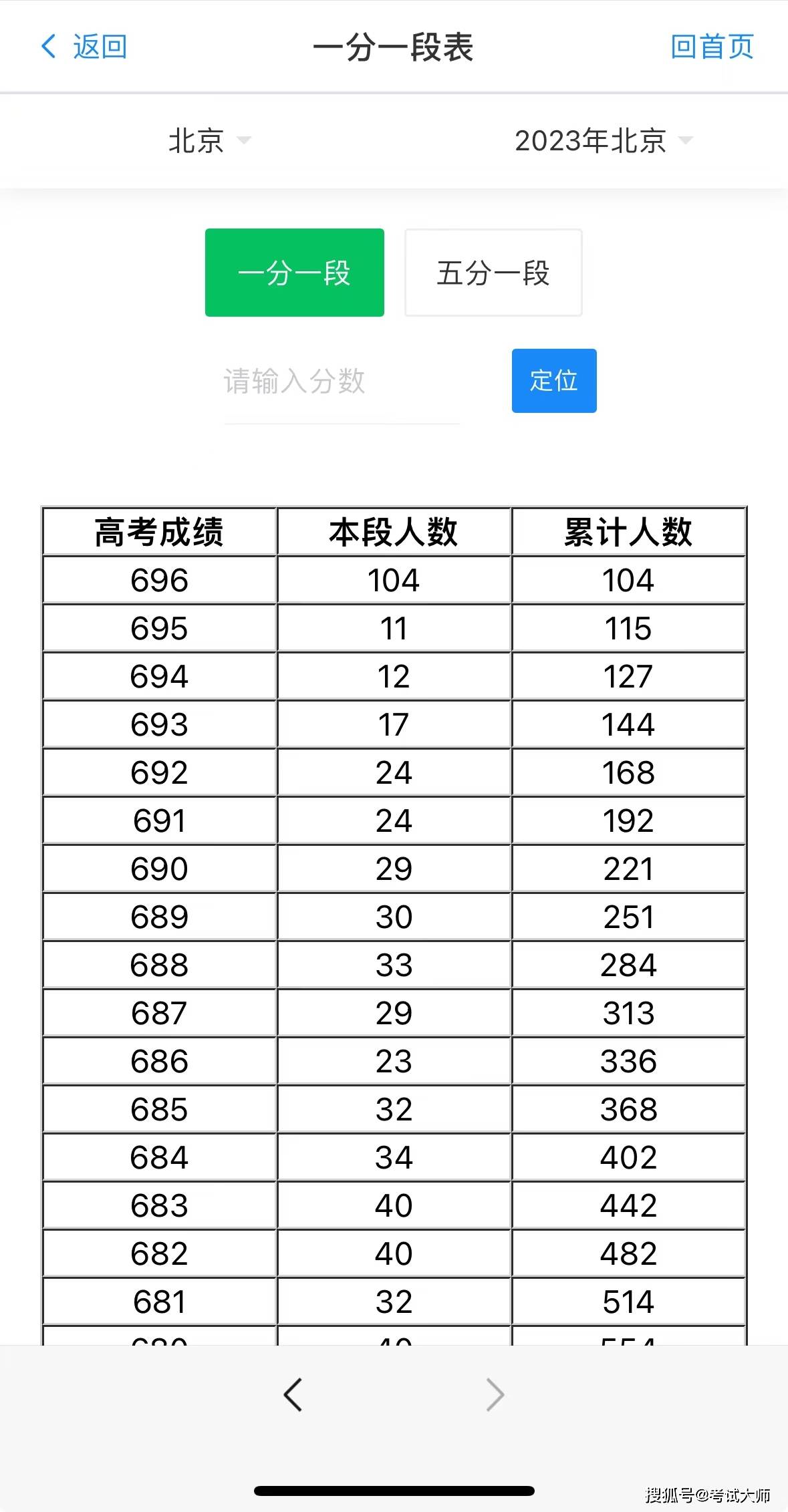Focus the 请输入分数 score input field

342,382
